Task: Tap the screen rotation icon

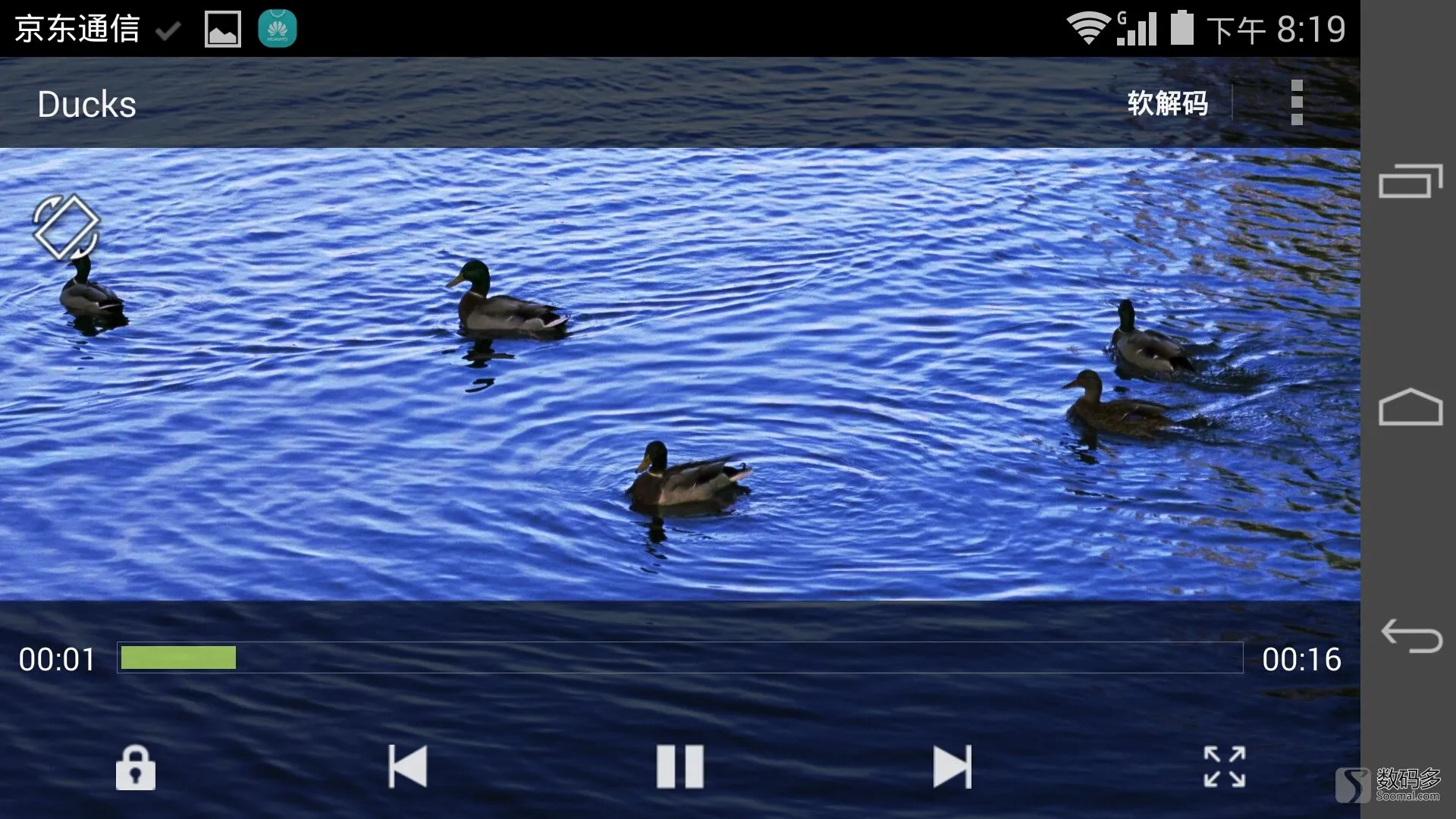Action: [67, 227]
